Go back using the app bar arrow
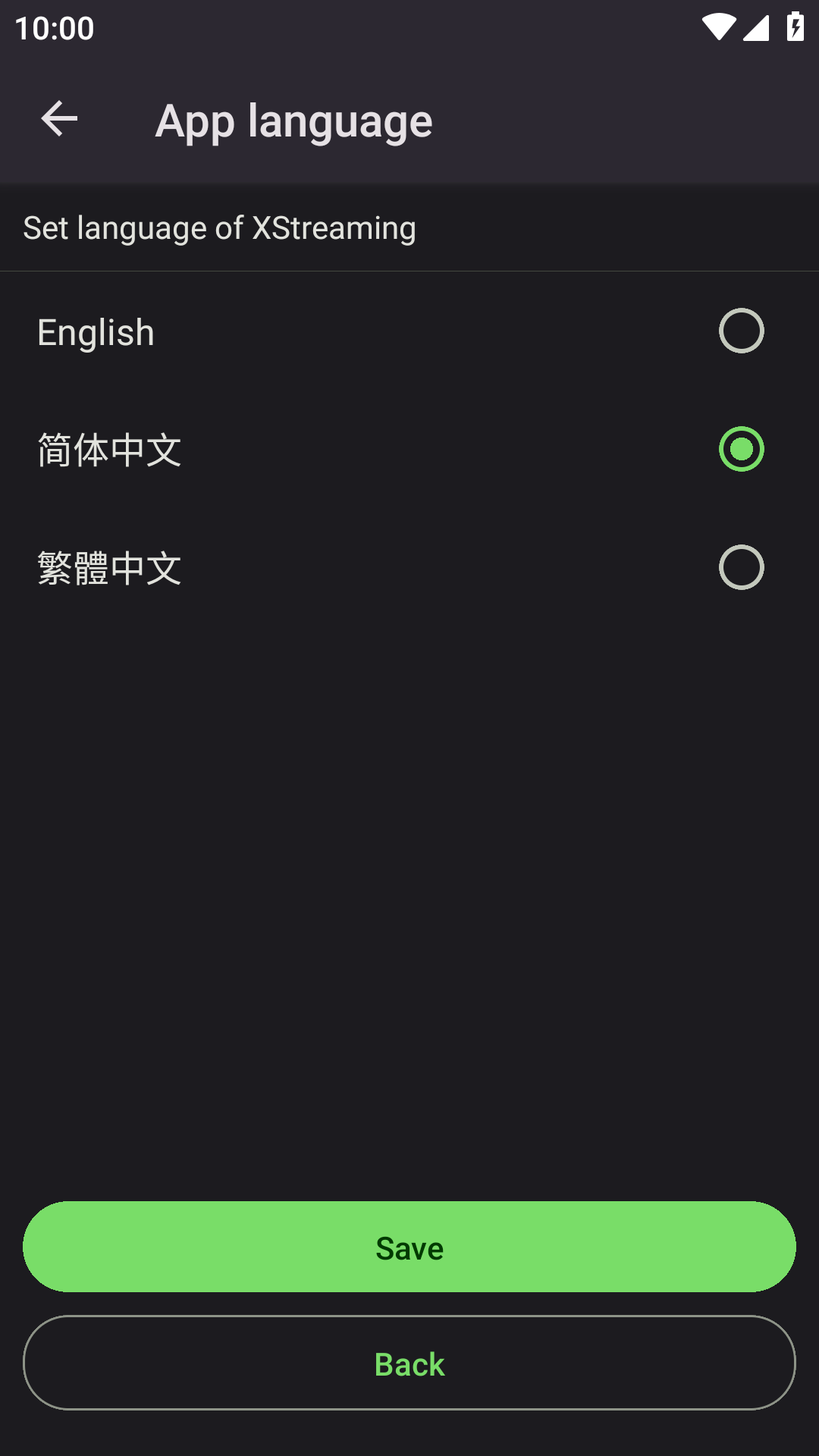This screenshot has height=1456, width=819. point(59,119)
